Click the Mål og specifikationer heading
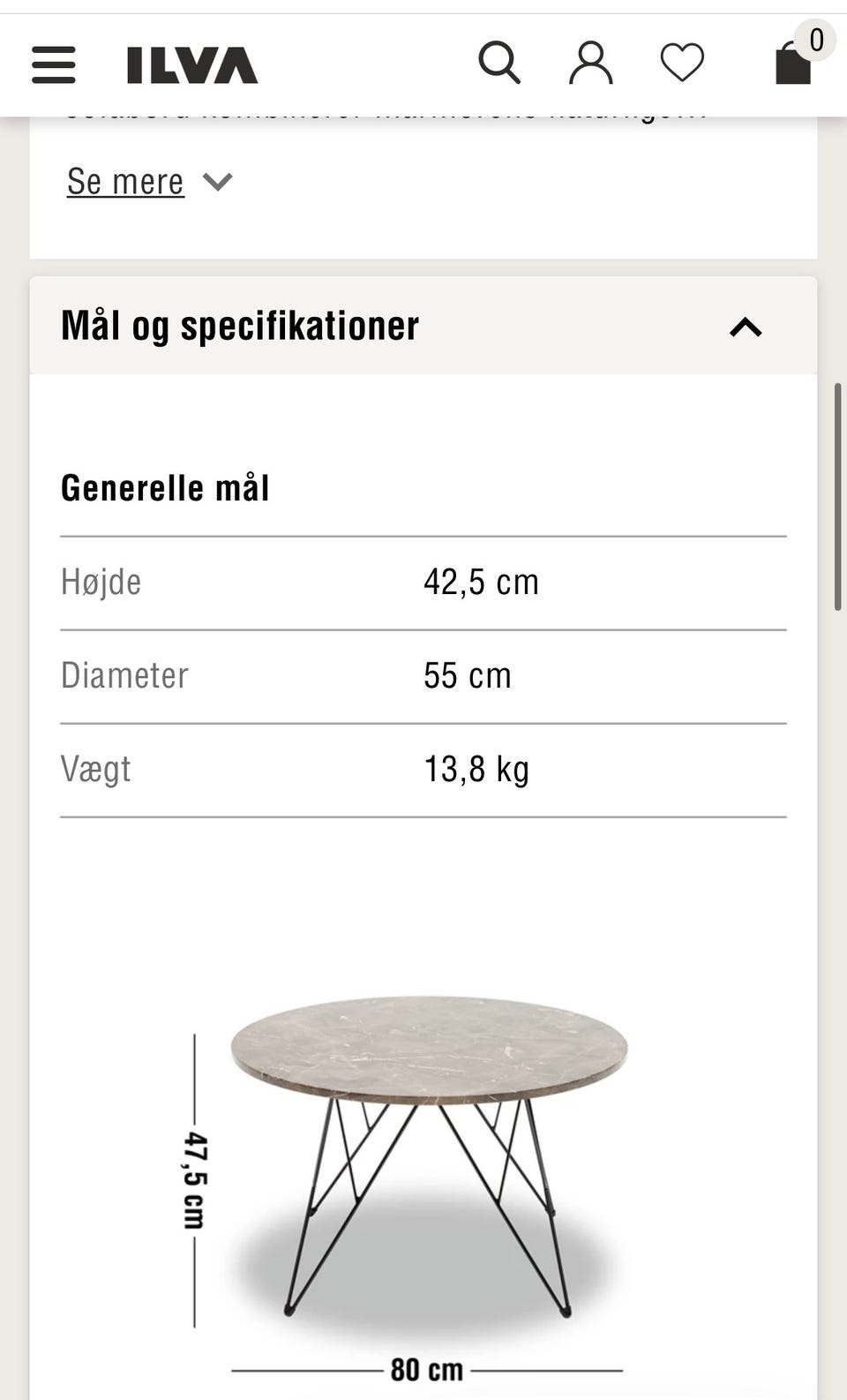The height and width of the screenshot is (1400, 847). (239, 326)
